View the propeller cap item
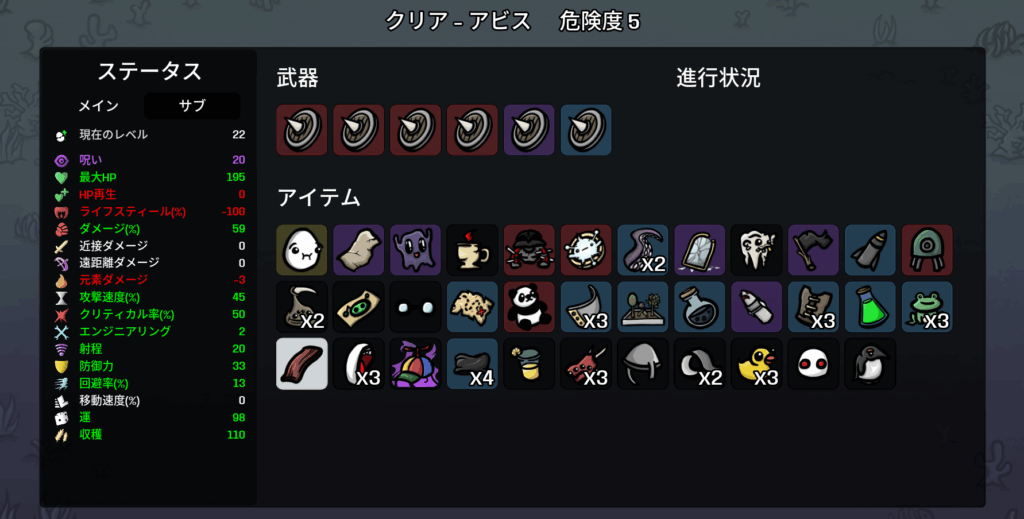The image size is (1024, 519). 415,364
